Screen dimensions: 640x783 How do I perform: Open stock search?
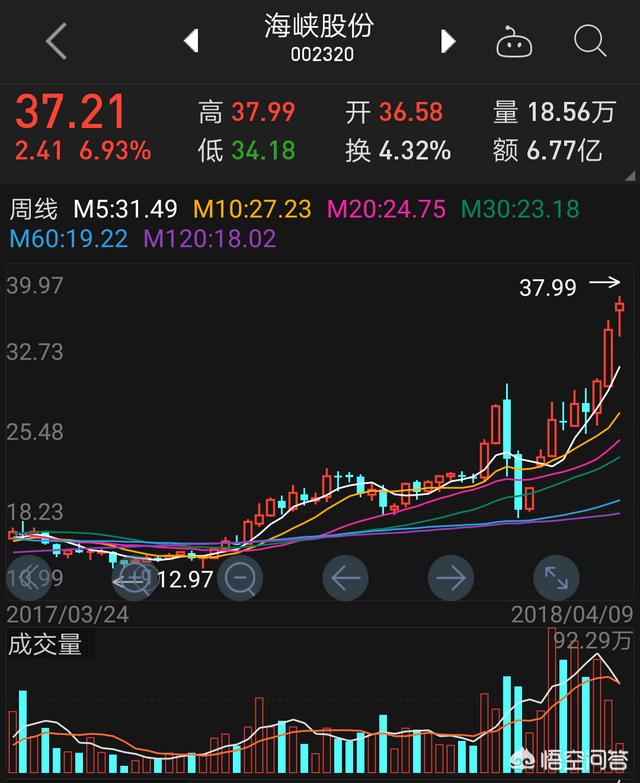point(590,41)
